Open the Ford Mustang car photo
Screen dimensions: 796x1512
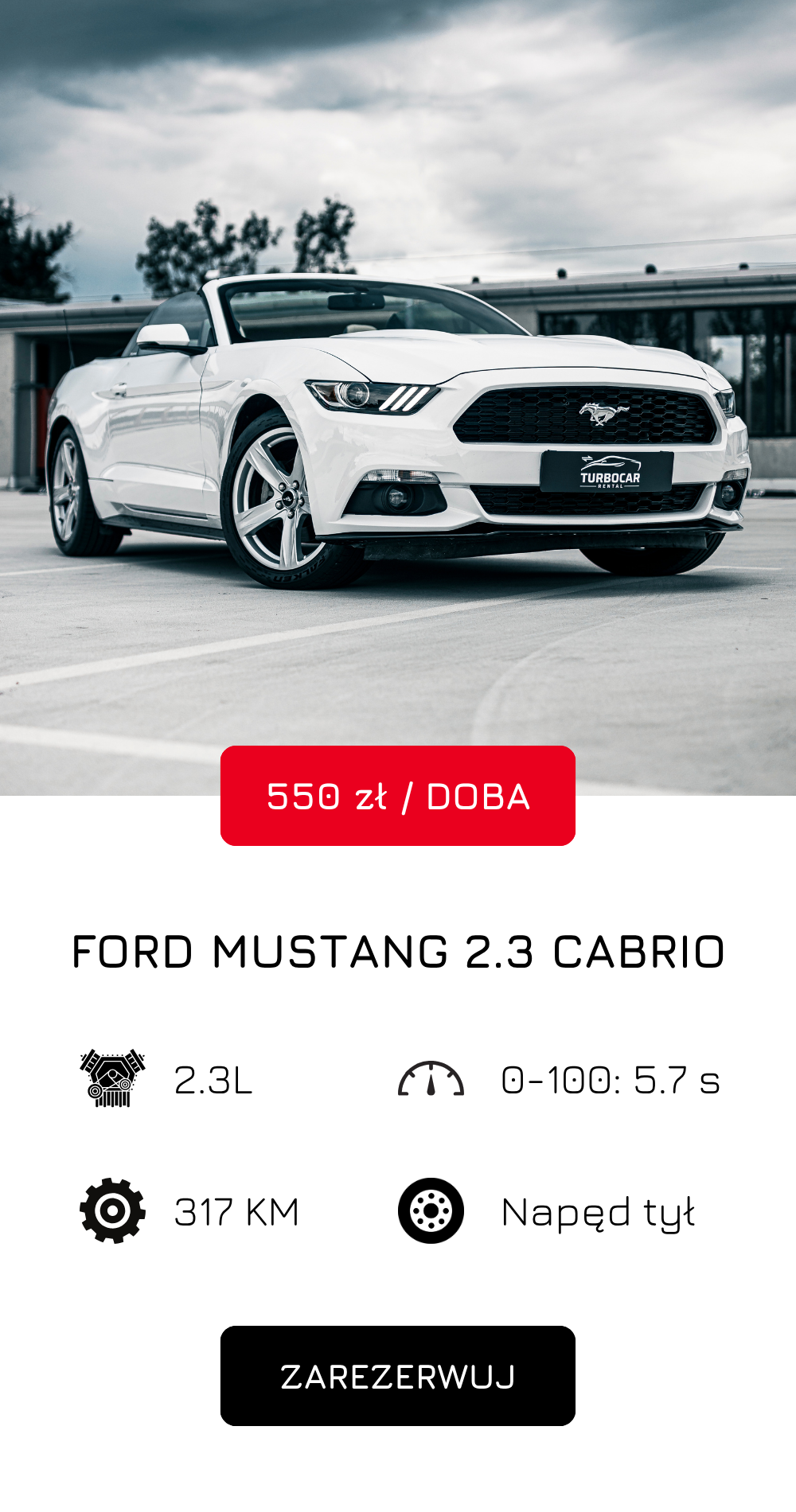(x=398, y=398)
